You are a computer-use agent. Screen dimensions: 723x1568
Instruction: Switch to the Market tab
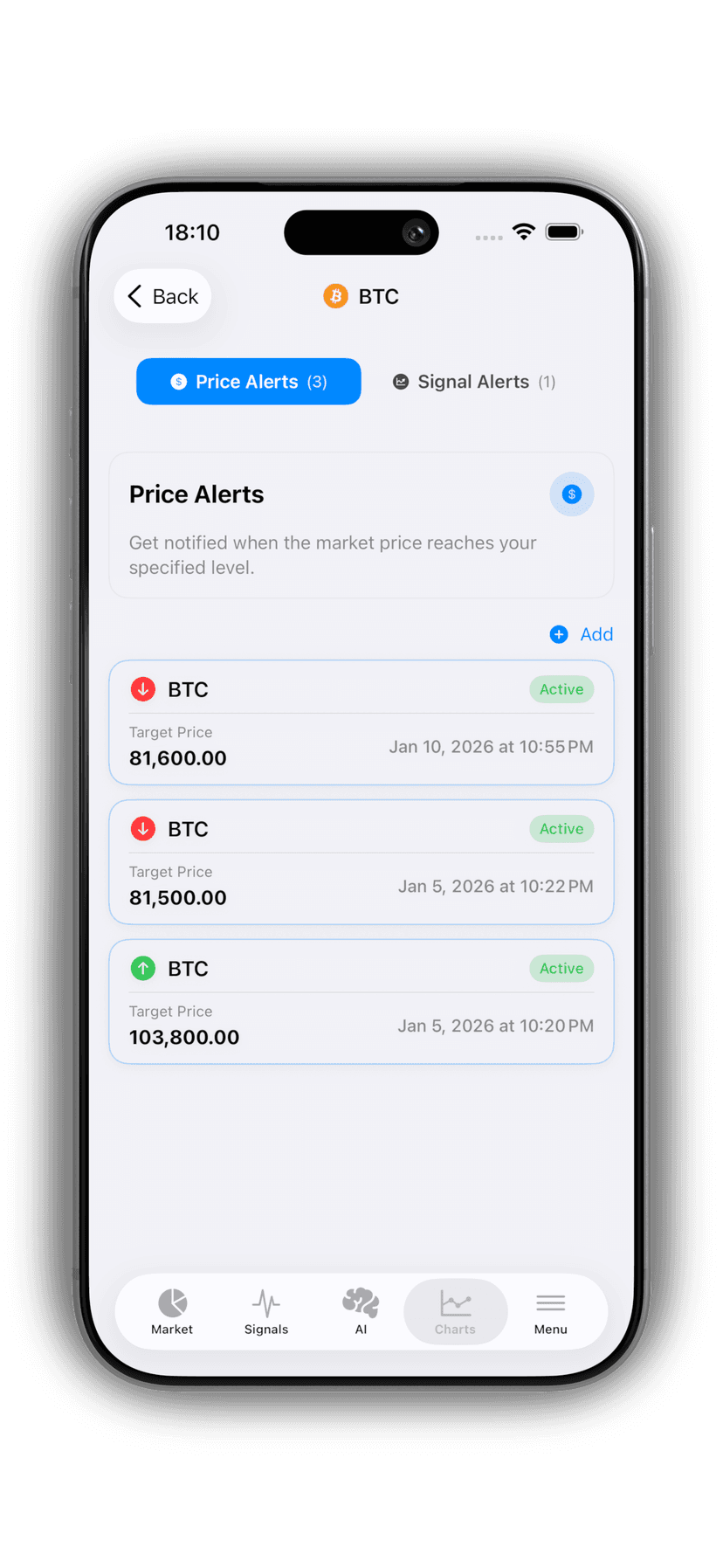(172, 1312)
